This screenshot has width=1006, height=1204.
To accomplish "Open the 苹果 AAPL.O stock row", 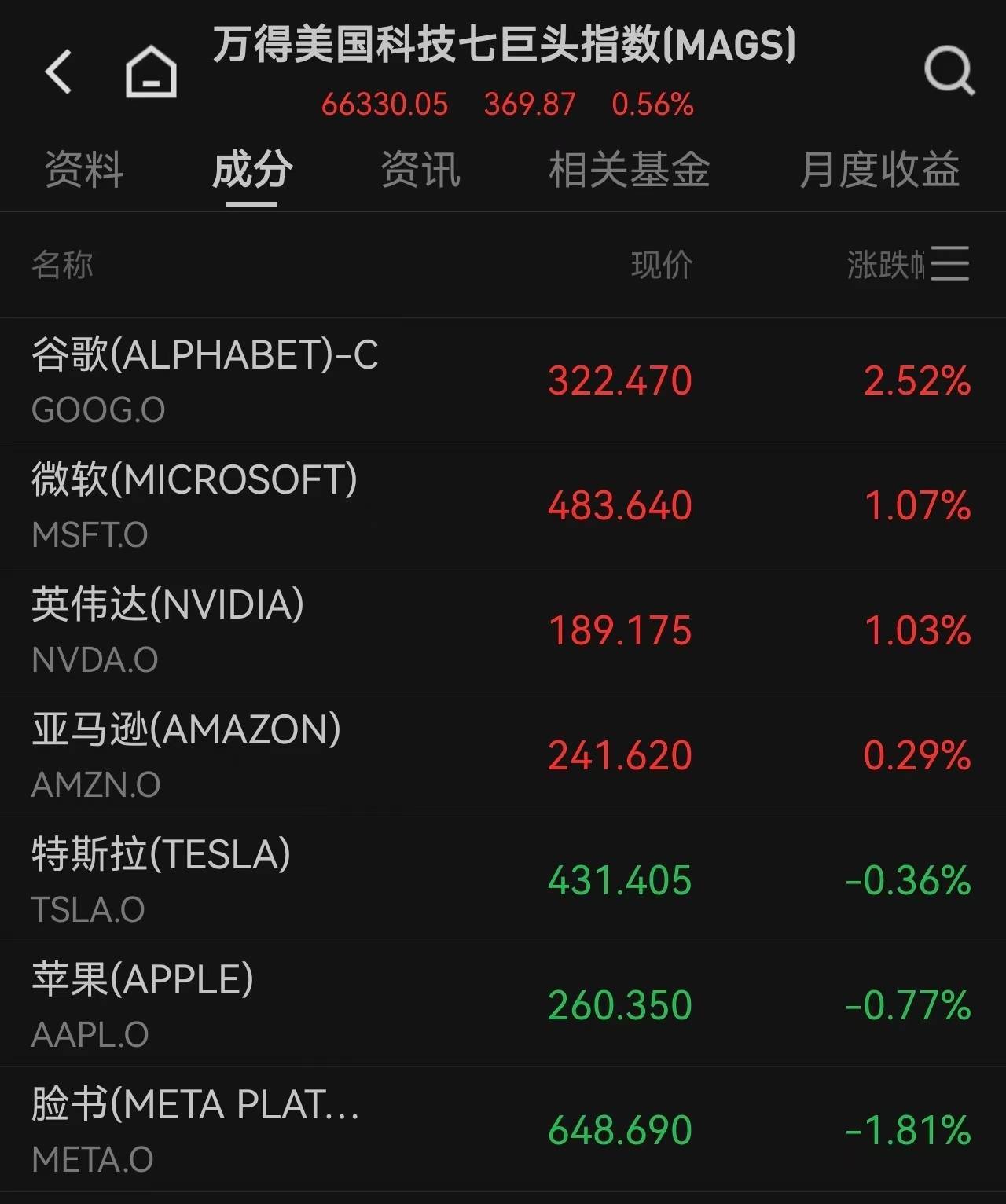I will click(x=503, y=1004).
